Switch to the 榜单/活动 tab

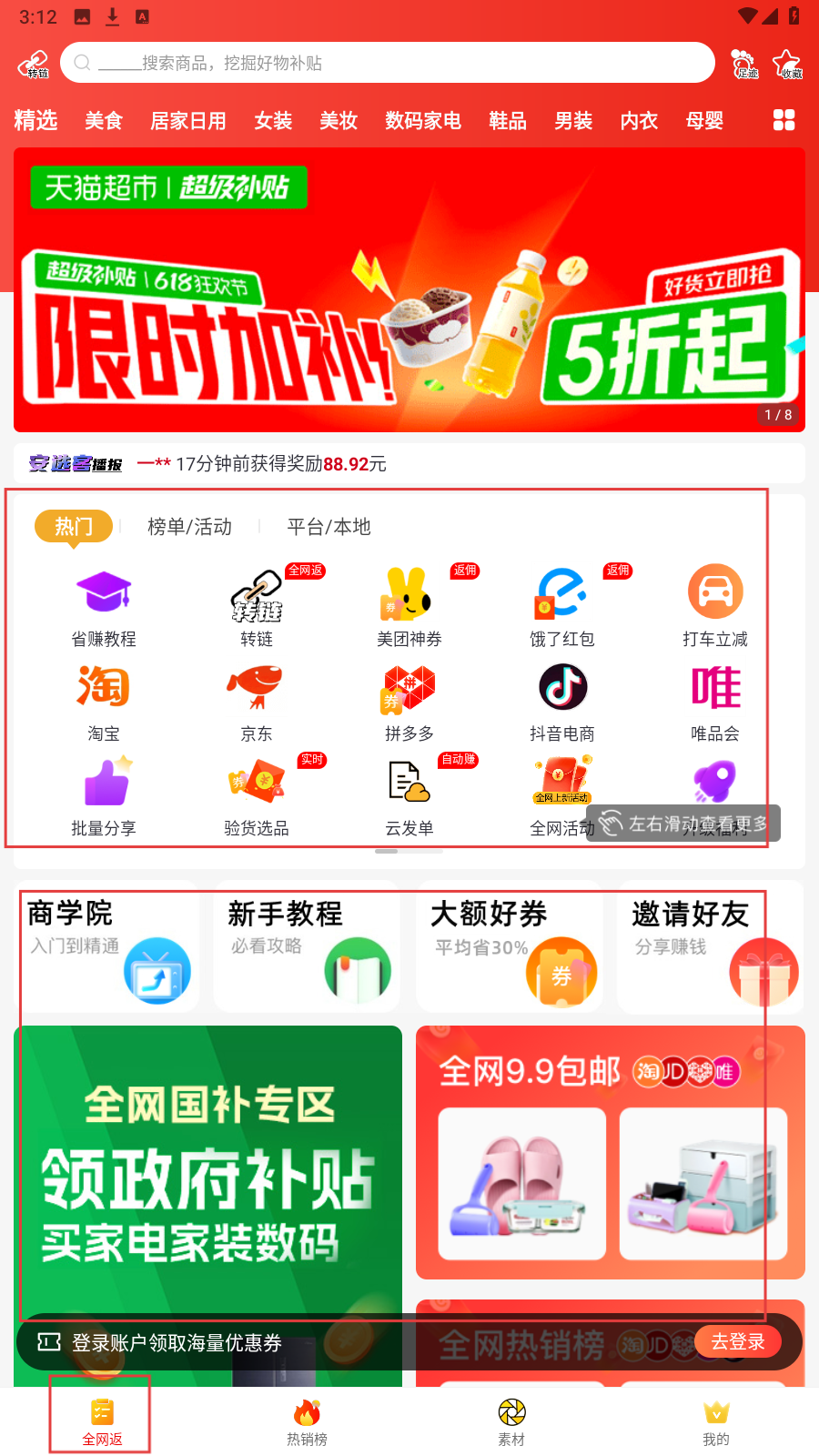click(x=189, y=527)
